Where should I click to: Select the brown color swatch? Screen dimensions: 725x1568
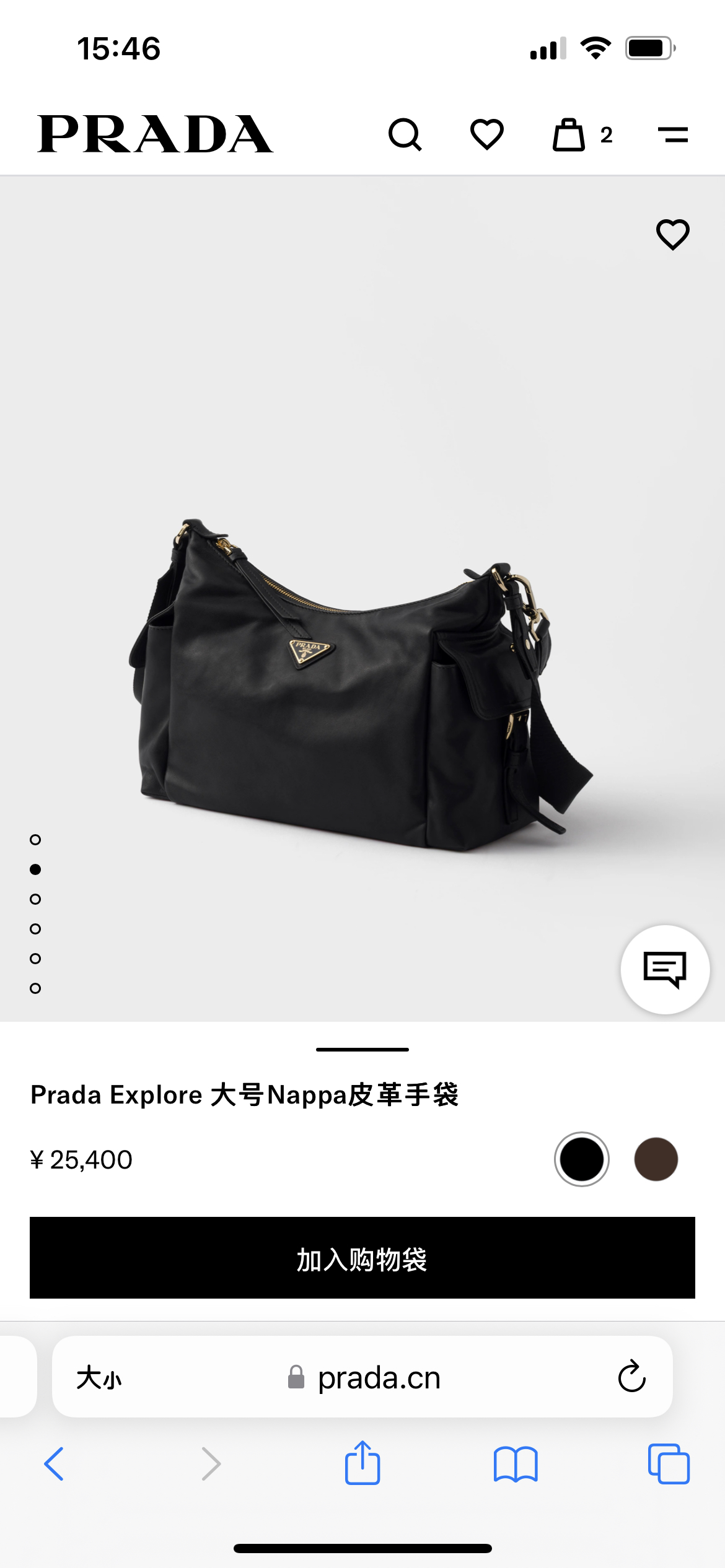pos(656,1159)
